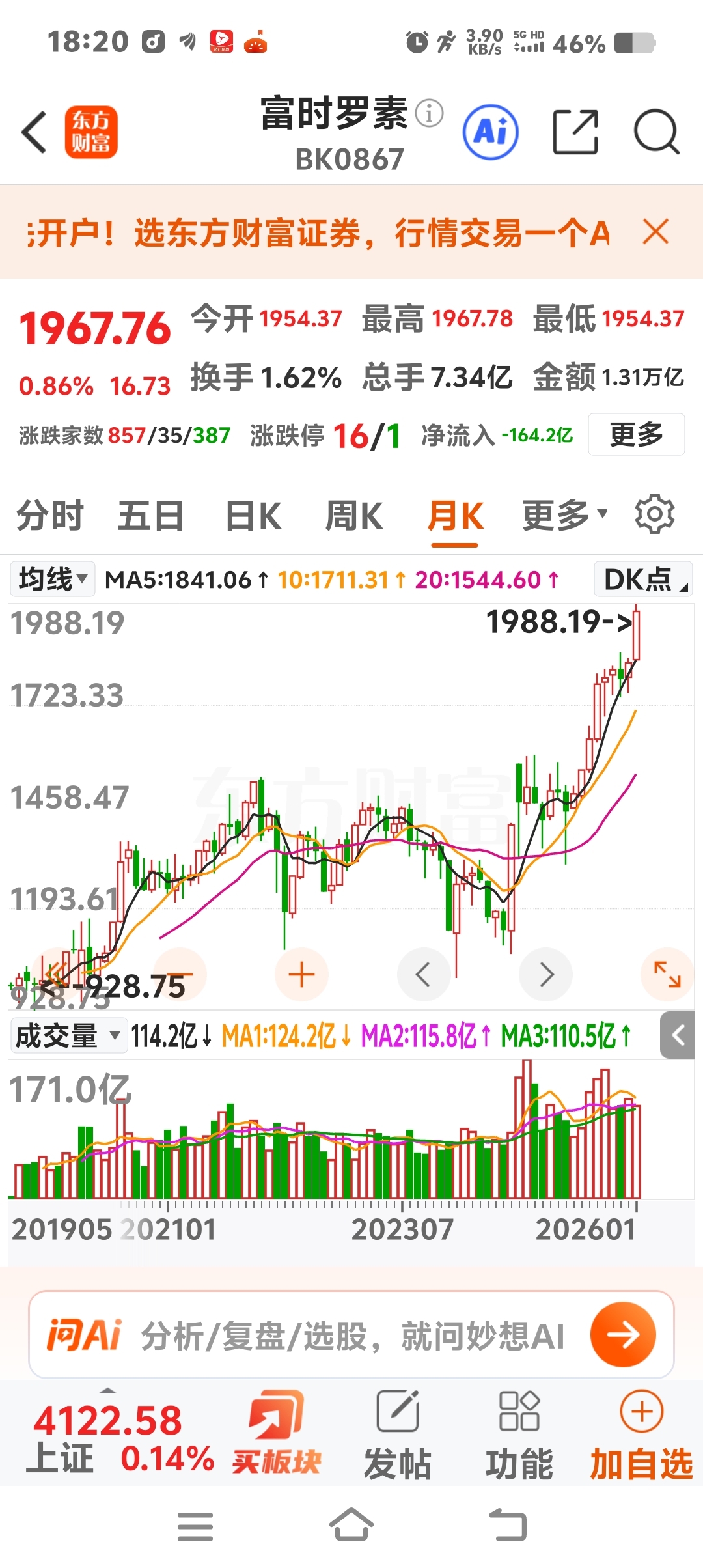Tap 更多 button beside 净流入 data

635,435
